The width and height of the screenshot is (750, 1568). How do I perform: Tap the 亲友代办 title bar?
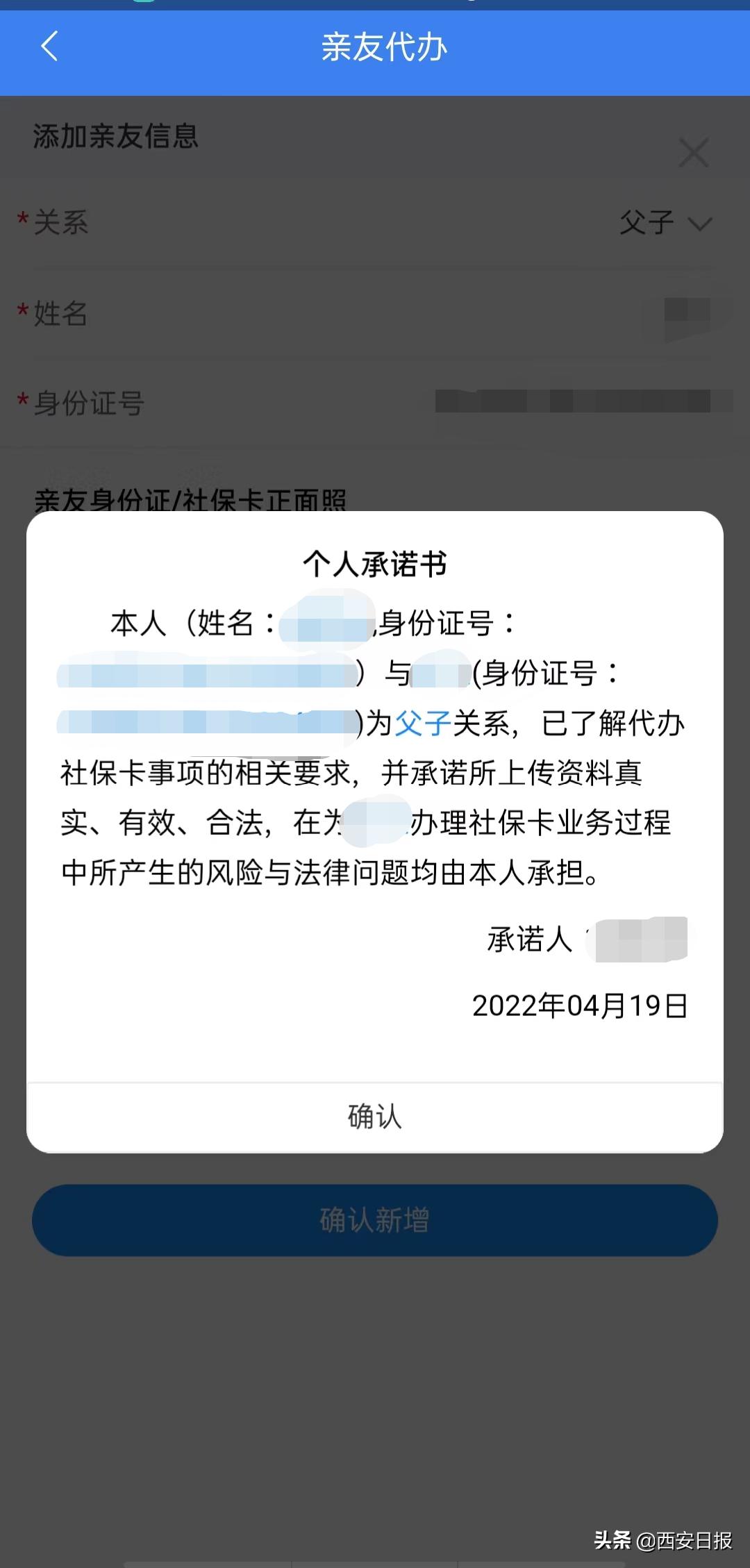[384, 48]
